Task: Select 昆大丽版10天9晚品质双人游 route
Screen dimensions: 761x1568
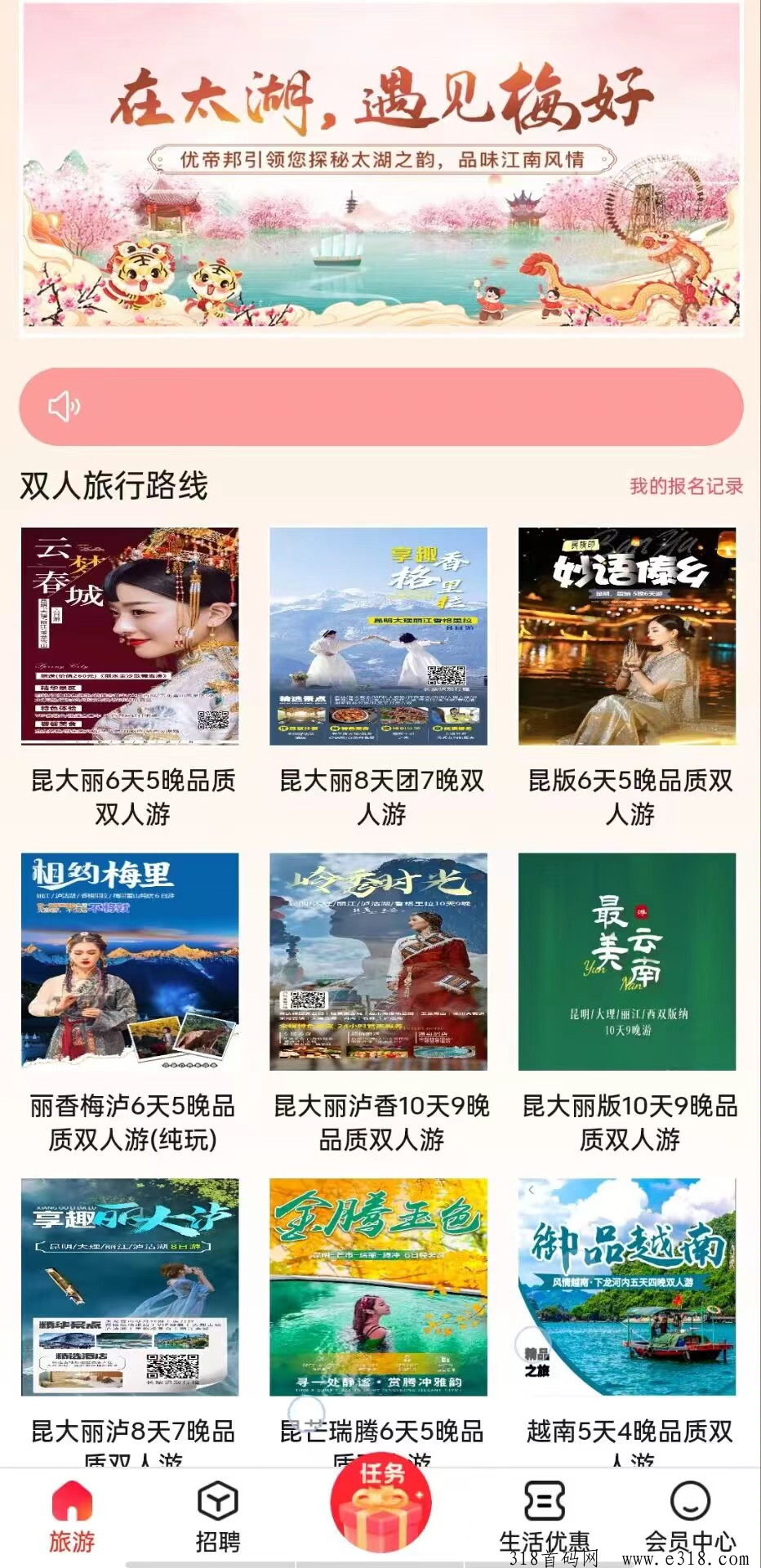Action: click(628, 1004)
